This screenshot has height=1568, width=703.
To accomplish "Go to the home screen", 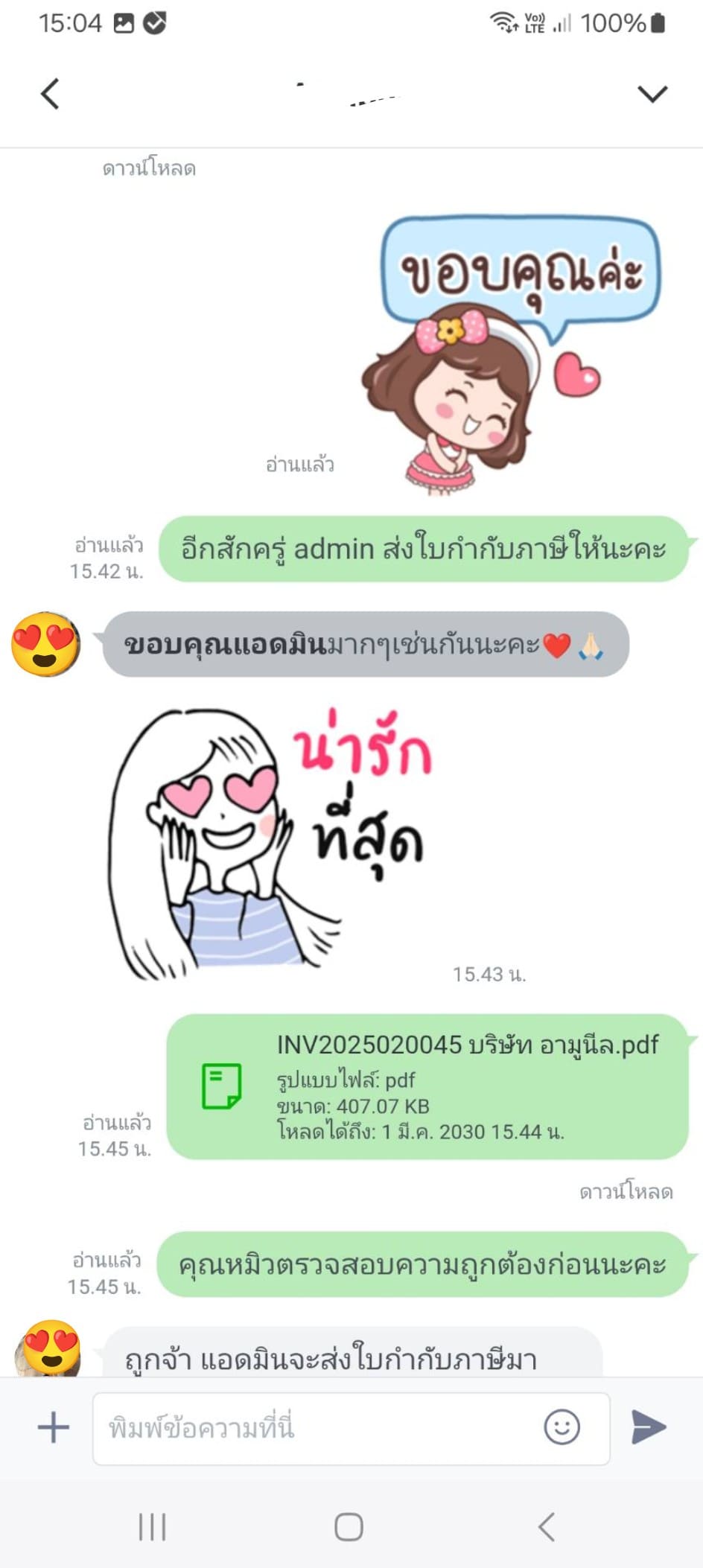I will pyautogui.click(x=349, y=1527).
